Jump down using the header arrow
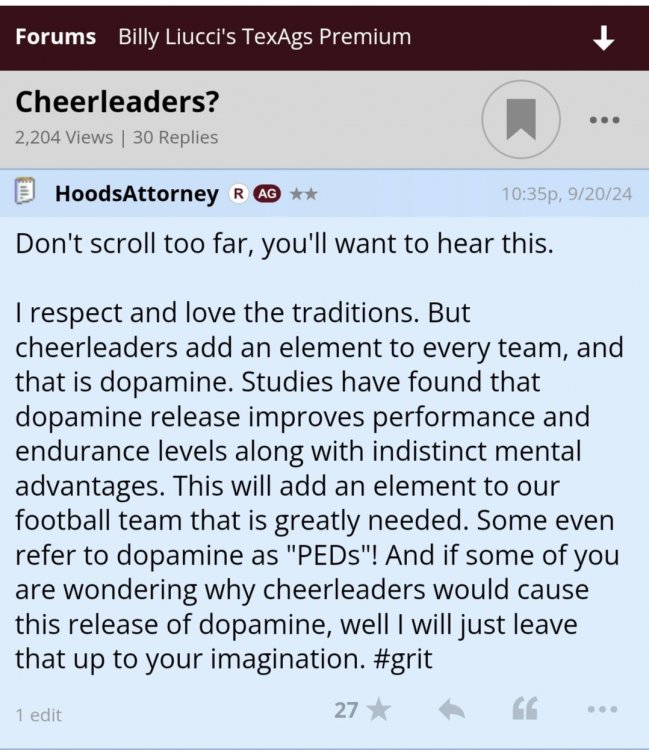This screenshot has height=750, width=649. (603, 38)
